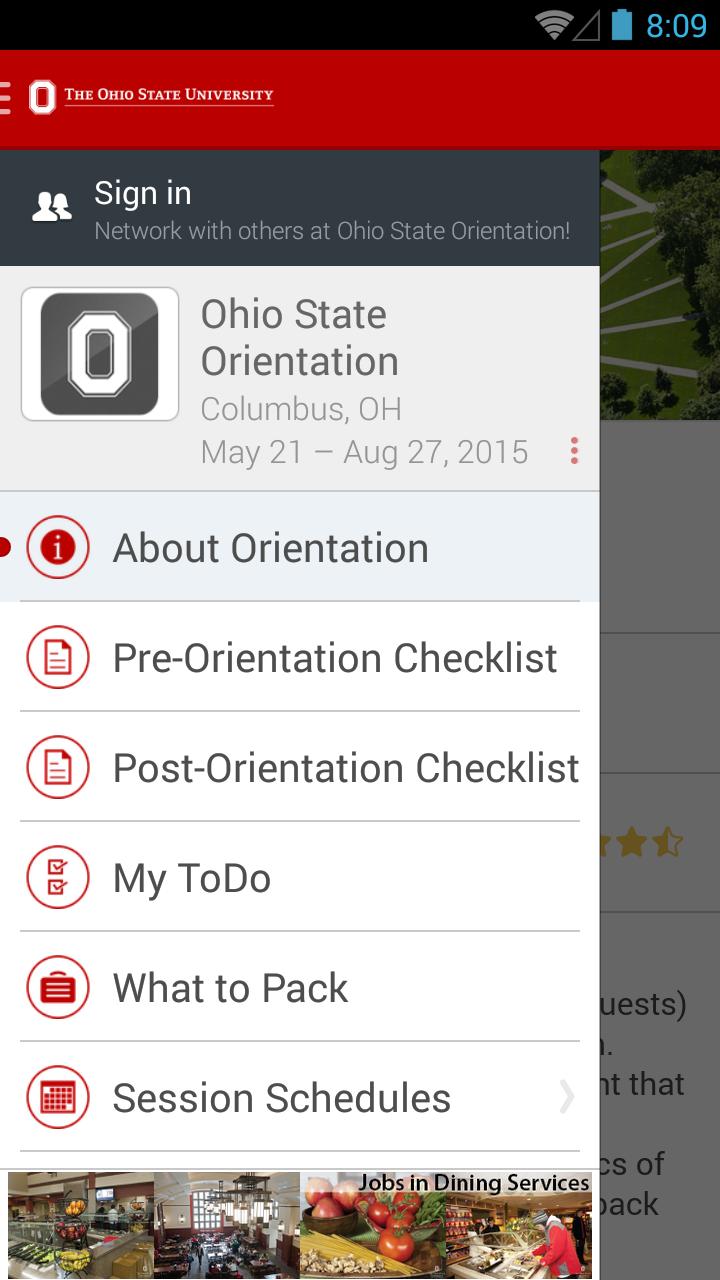Tap the Sign in people icon

click(x=52, y=205)
